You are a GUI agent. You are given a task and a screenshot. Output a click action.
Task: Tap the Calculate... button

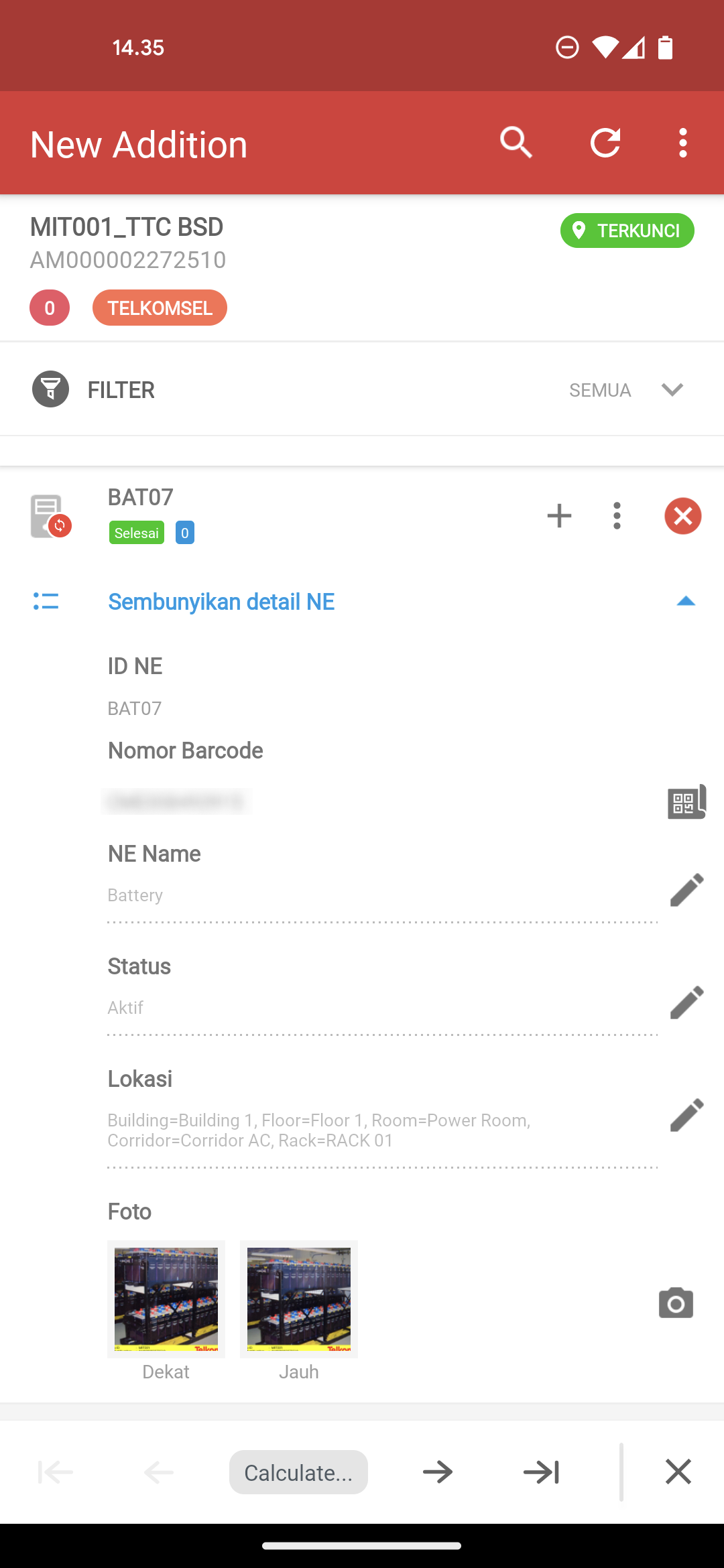pyautogui.click(x=298, y=1472)
